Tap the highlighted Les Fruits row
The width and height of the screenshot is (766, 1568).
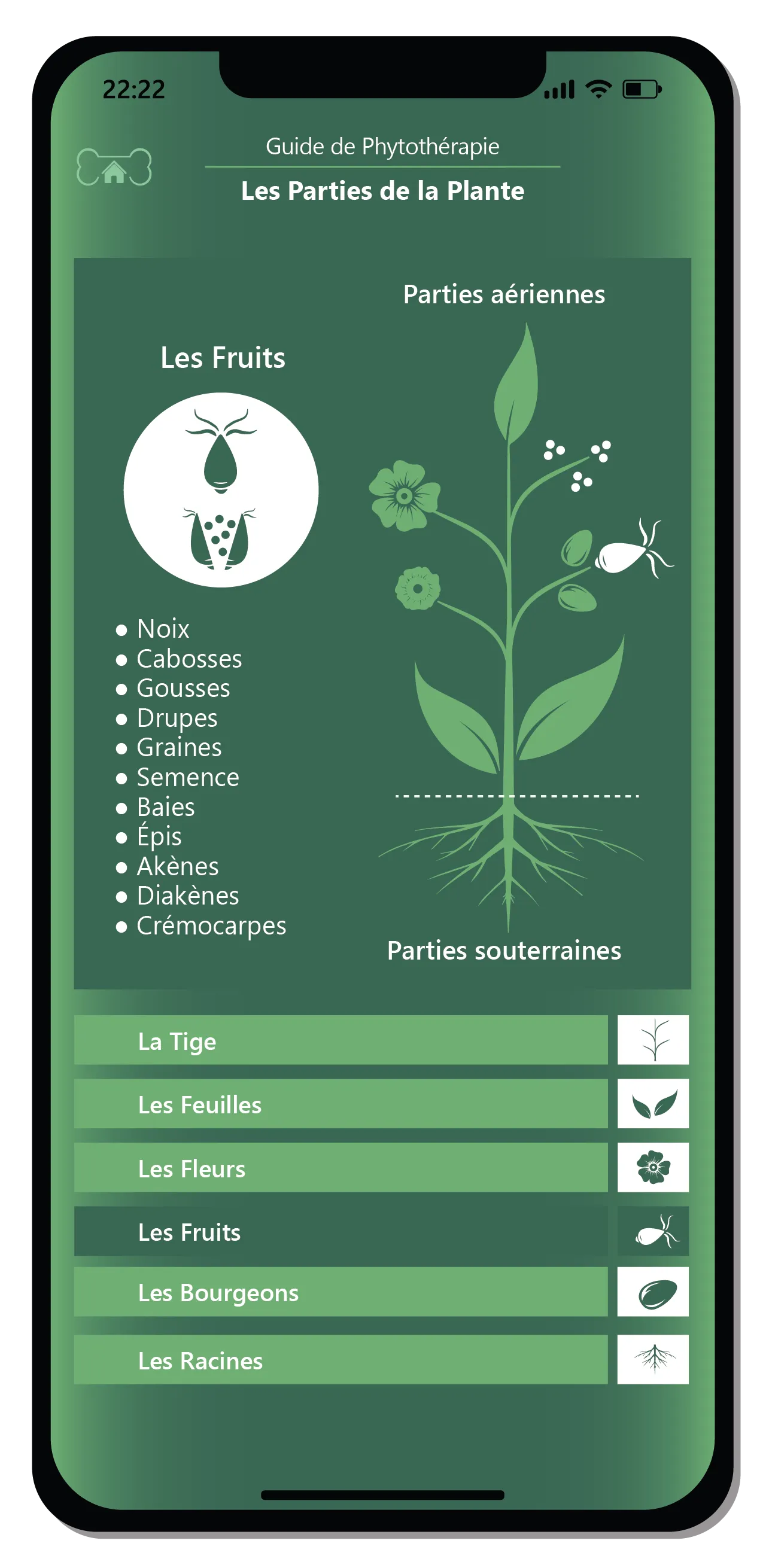(x=341, y=1231)
